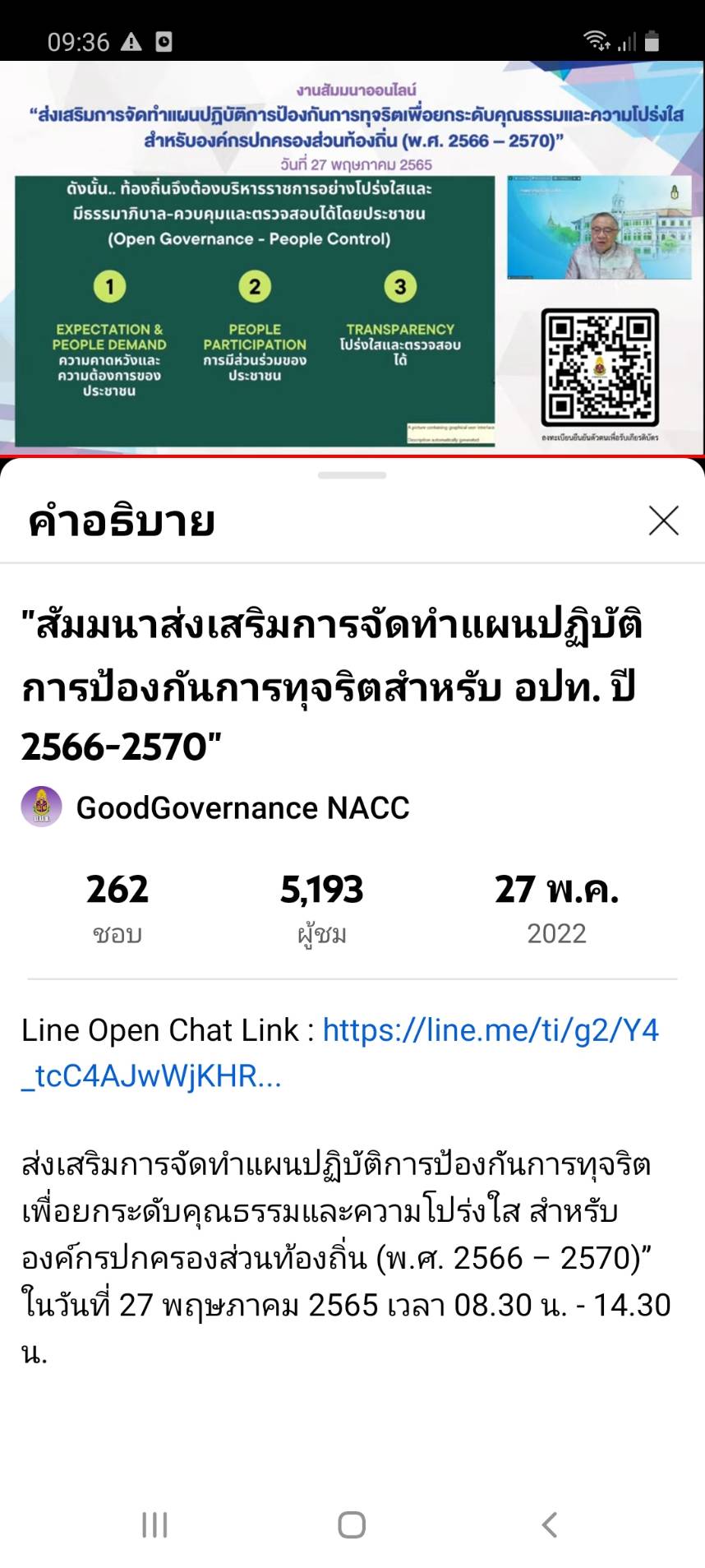
Task: Close the description panel
Action: (x=663, y=520)
